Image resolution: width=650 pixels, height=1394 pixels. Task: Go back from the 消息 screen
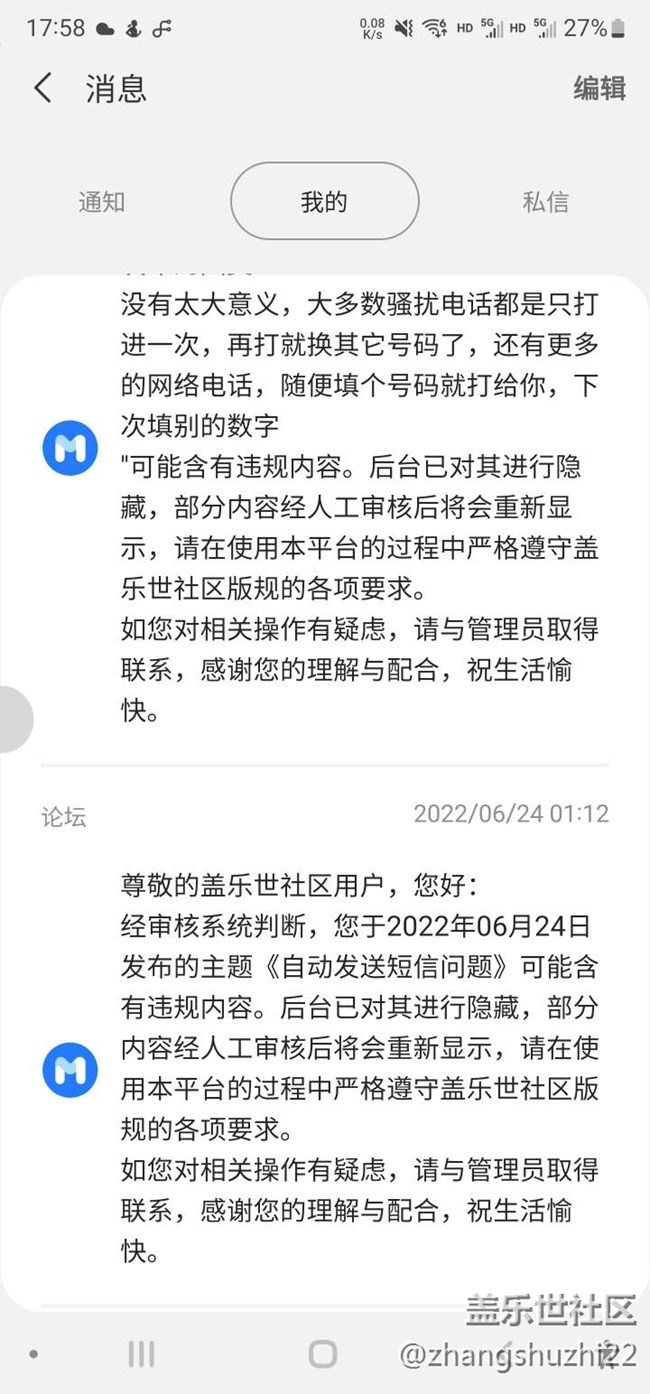pyautogui.click(x=43, y=88)
